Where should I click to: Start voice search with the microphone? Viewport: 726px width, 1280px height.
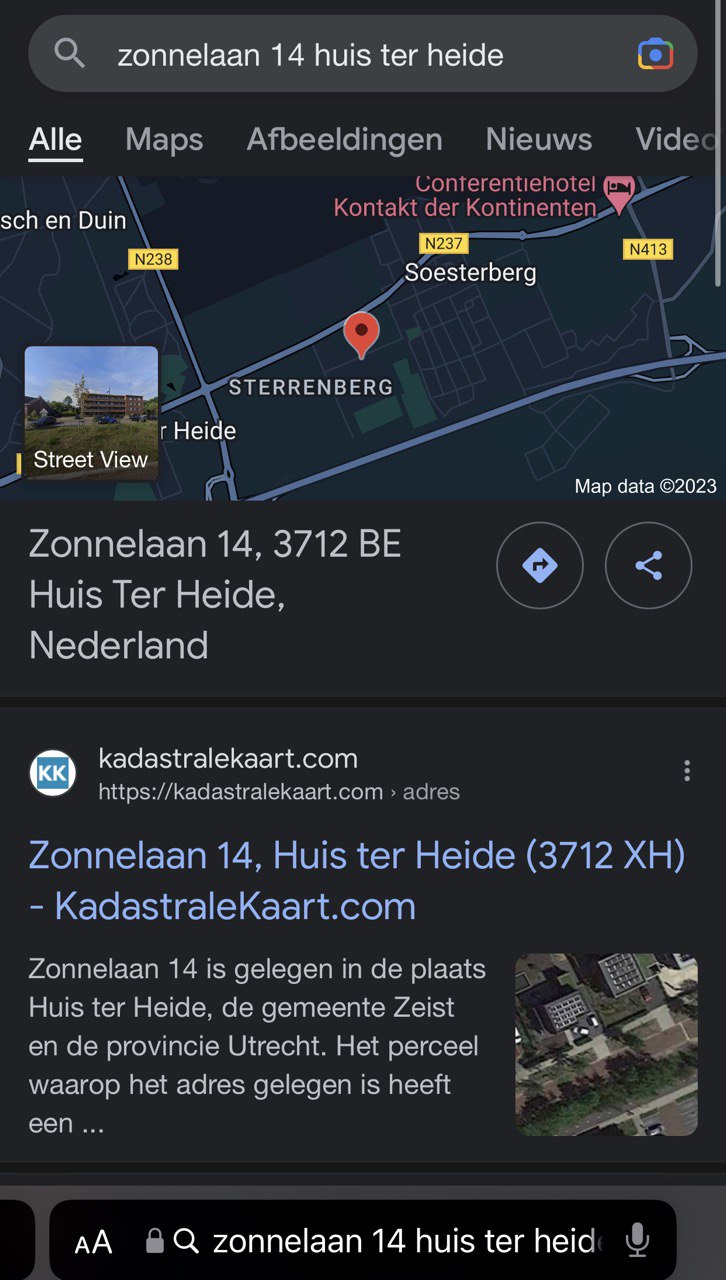point(637,1241)
